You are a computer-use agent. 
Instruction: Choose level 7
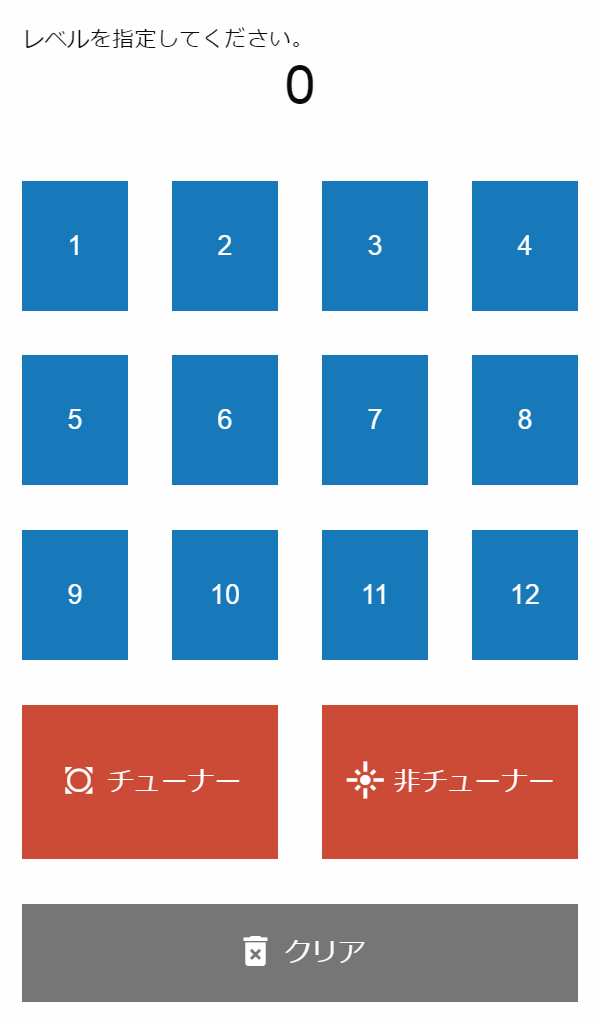[x=375, y=420]
